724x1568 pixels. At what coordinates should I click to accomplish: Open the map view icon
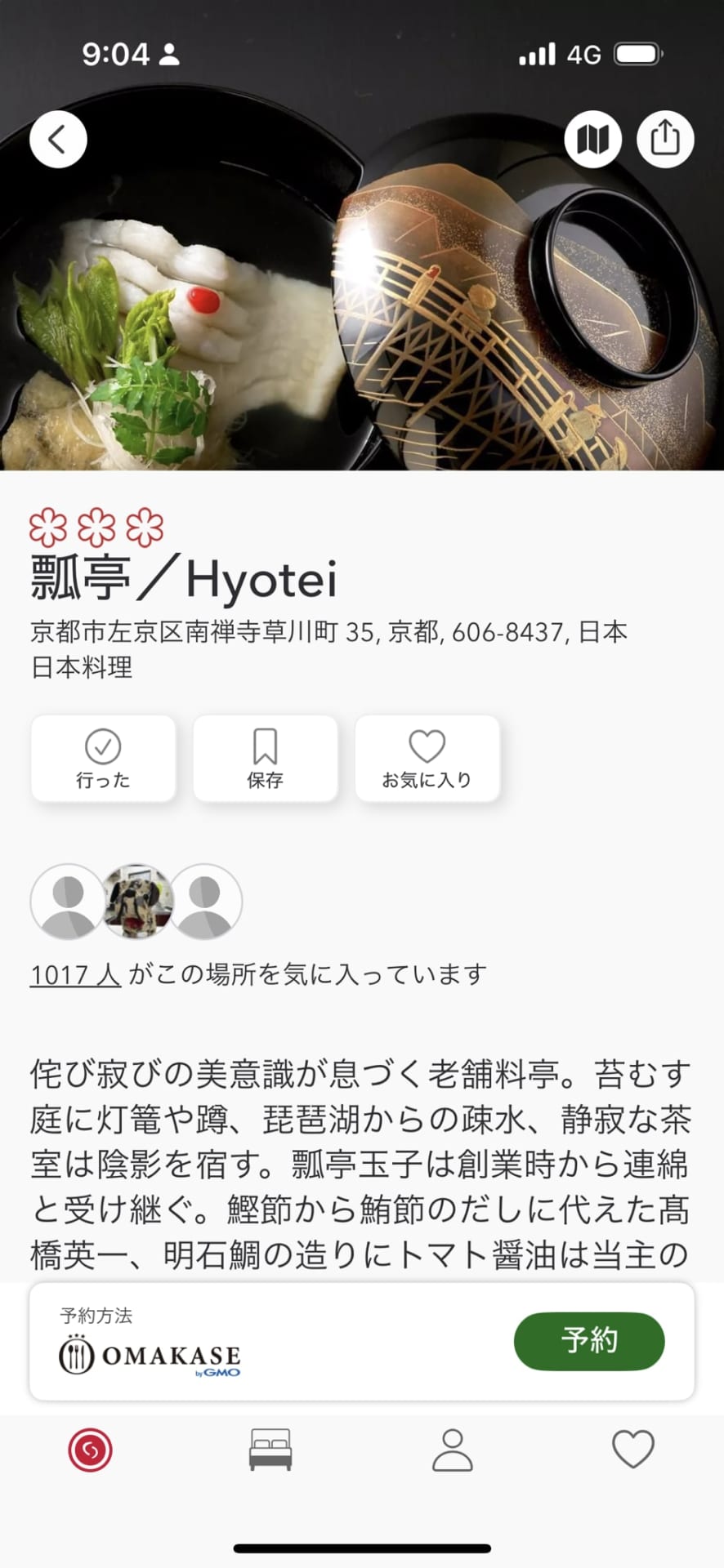tap(592, 140)
